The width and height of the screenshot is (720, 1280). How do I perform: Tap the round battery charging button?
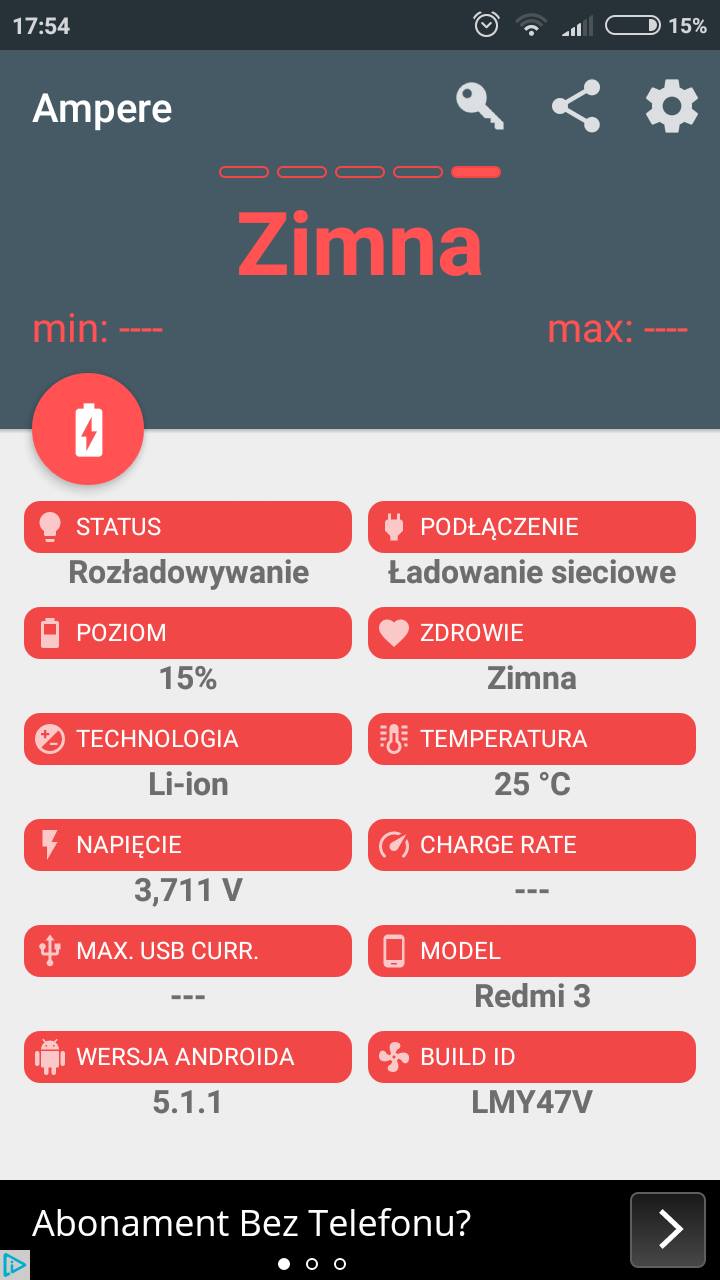click(88, 429)
